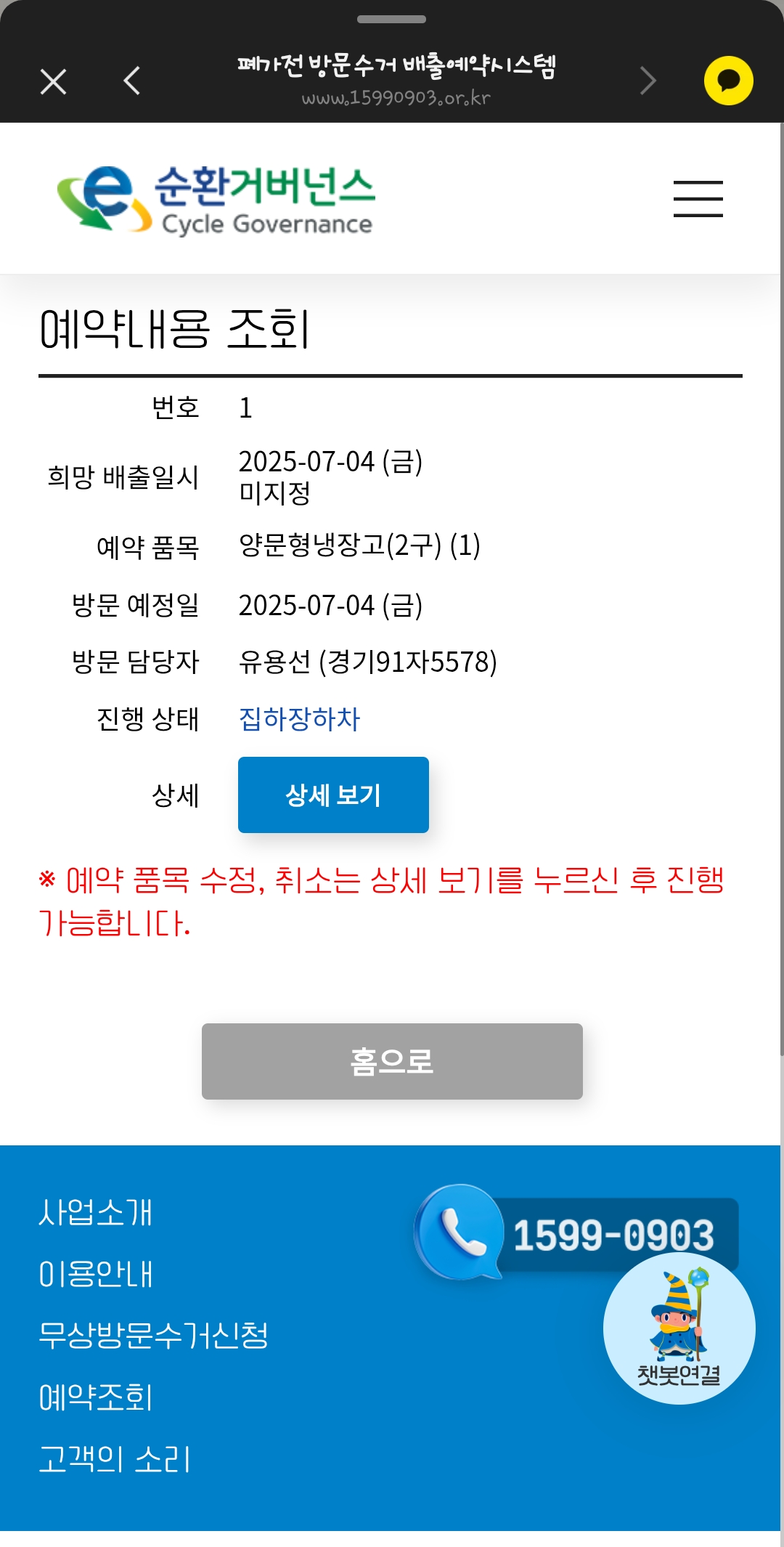784x1547 pixels.
Task: Open 무상방문수거신청 in the footer
Action: (153, 1335)
